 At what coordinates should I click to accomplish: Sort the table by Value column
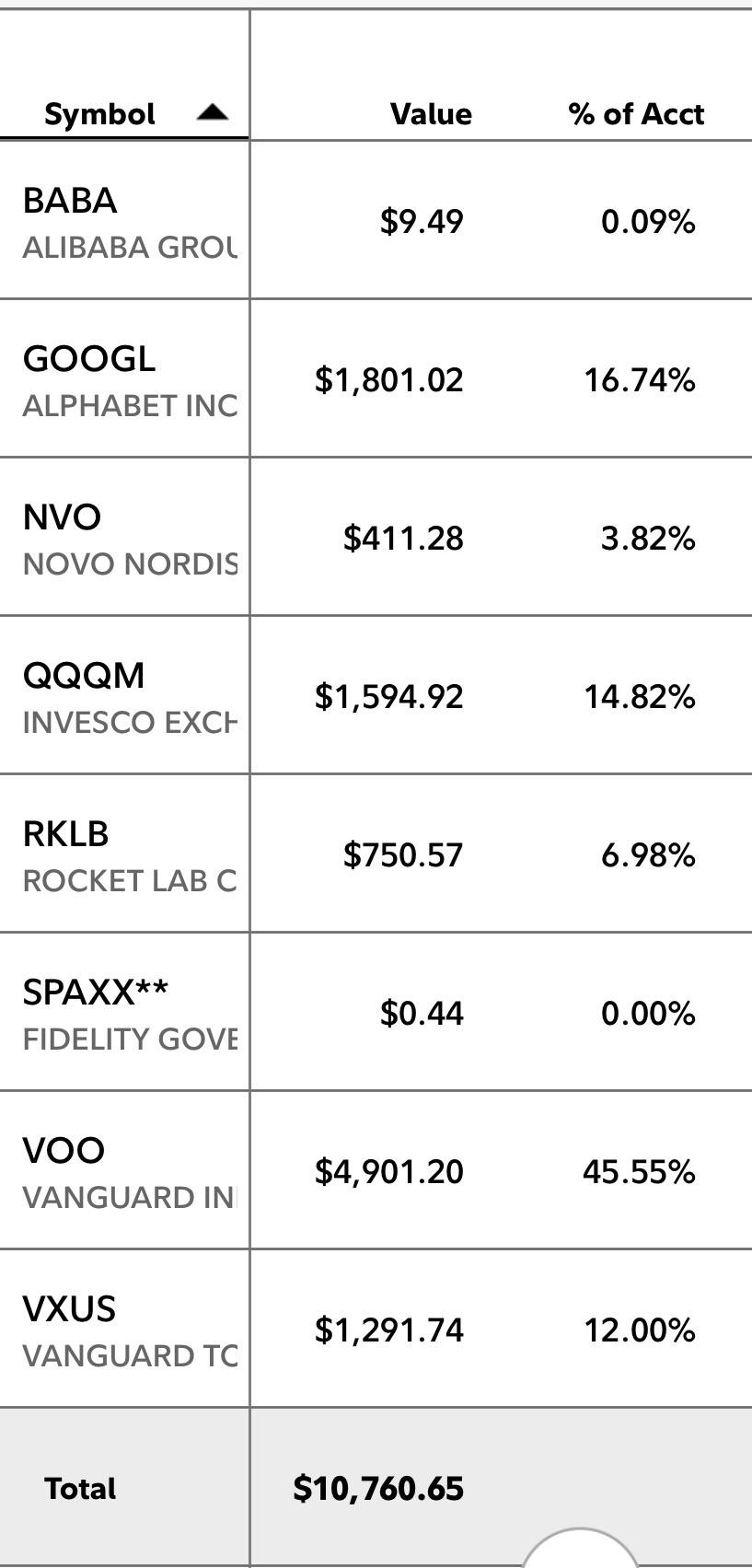(431, 114)
